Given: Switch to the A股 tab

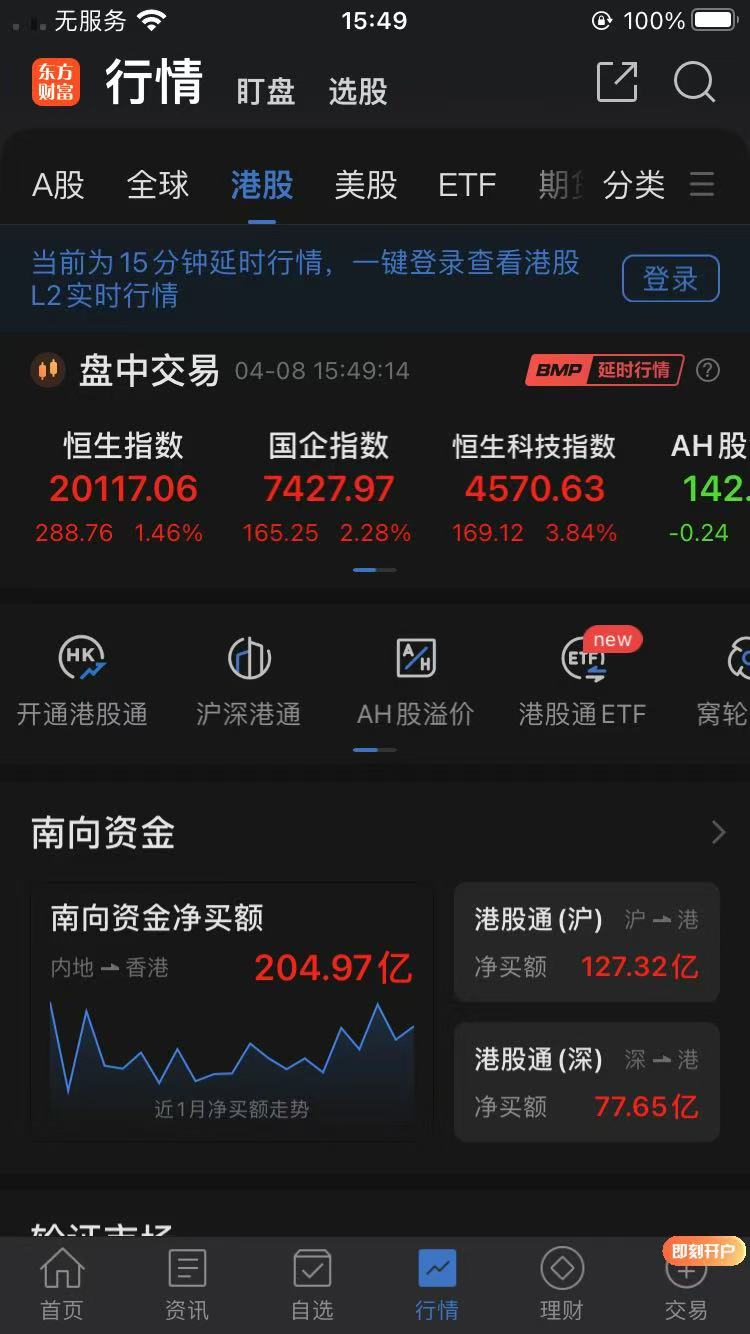Looking at the screenshot, I should coord(58,184).
